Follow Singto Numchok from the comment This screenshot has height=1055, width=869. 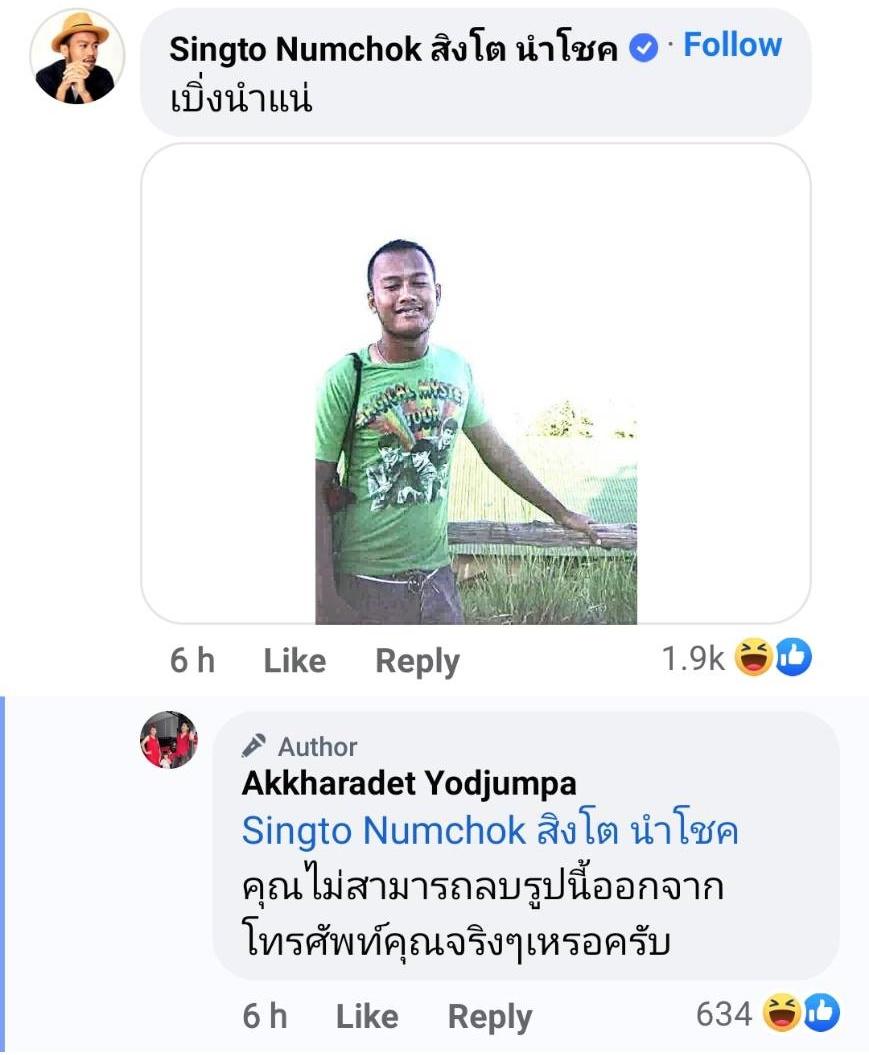(x=732, y=45)
